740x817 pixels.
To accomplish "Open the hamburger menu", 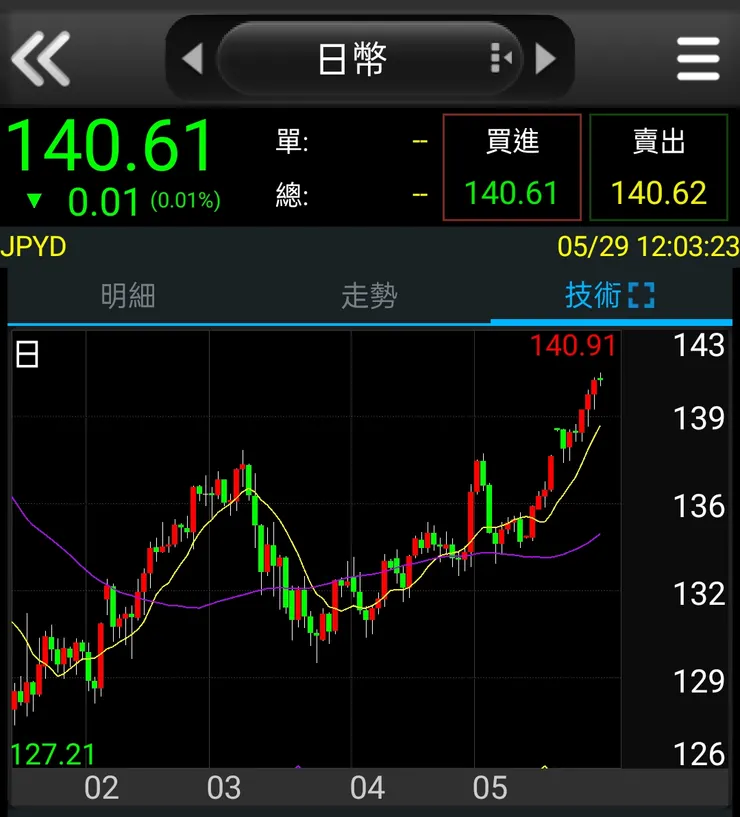I will coord(698,59).
